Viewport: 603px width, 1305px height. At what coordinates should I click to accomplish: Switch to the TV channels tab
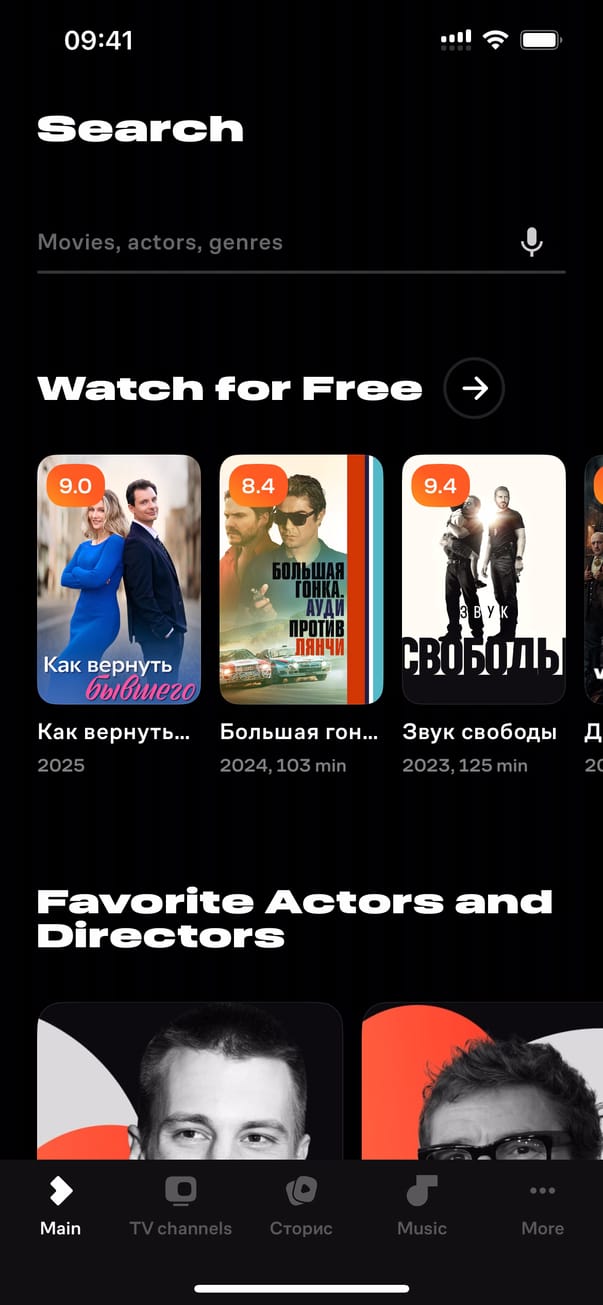180,1206
